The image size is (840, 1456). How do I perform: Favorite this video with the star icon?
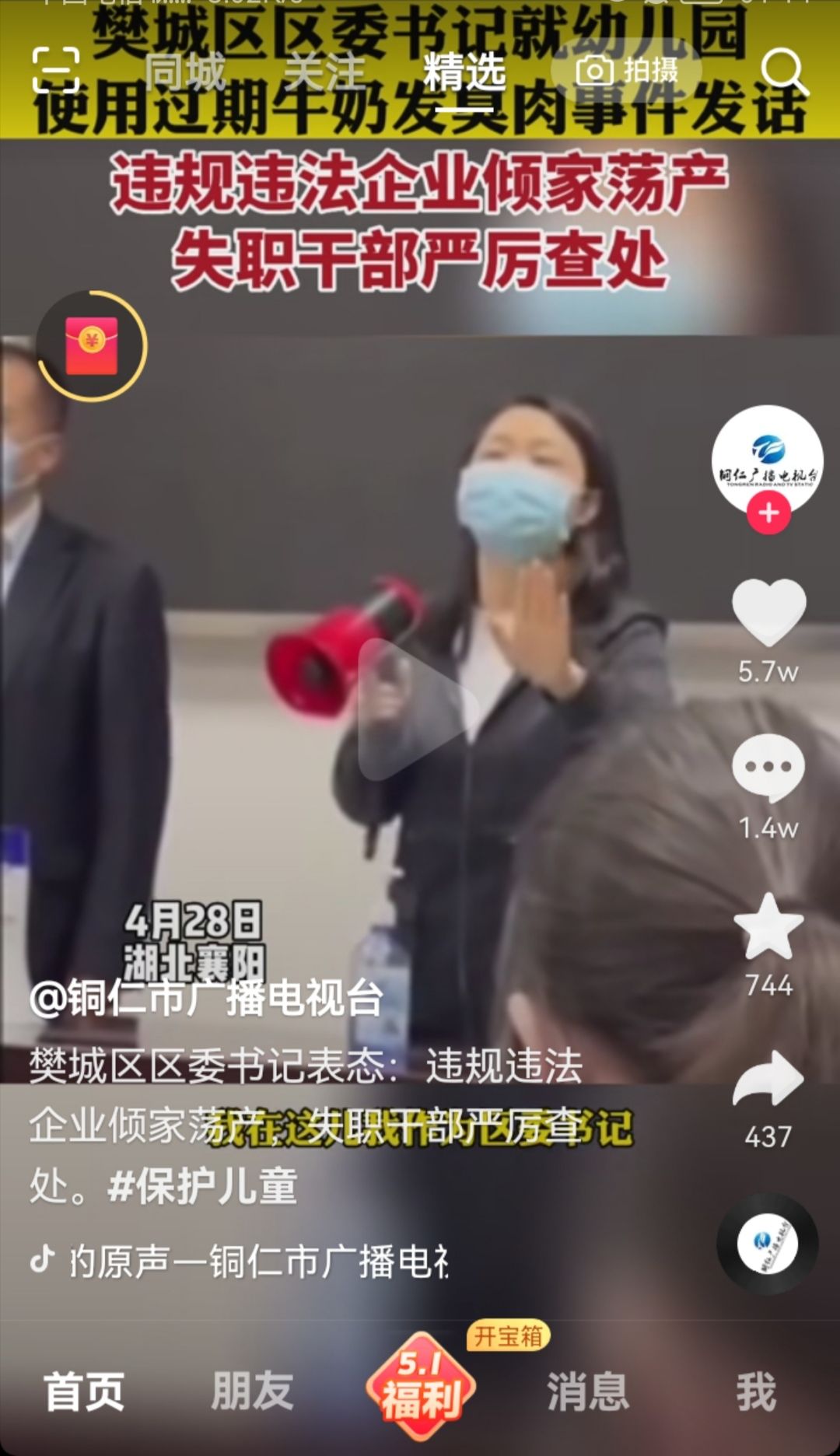pos(768,926)
